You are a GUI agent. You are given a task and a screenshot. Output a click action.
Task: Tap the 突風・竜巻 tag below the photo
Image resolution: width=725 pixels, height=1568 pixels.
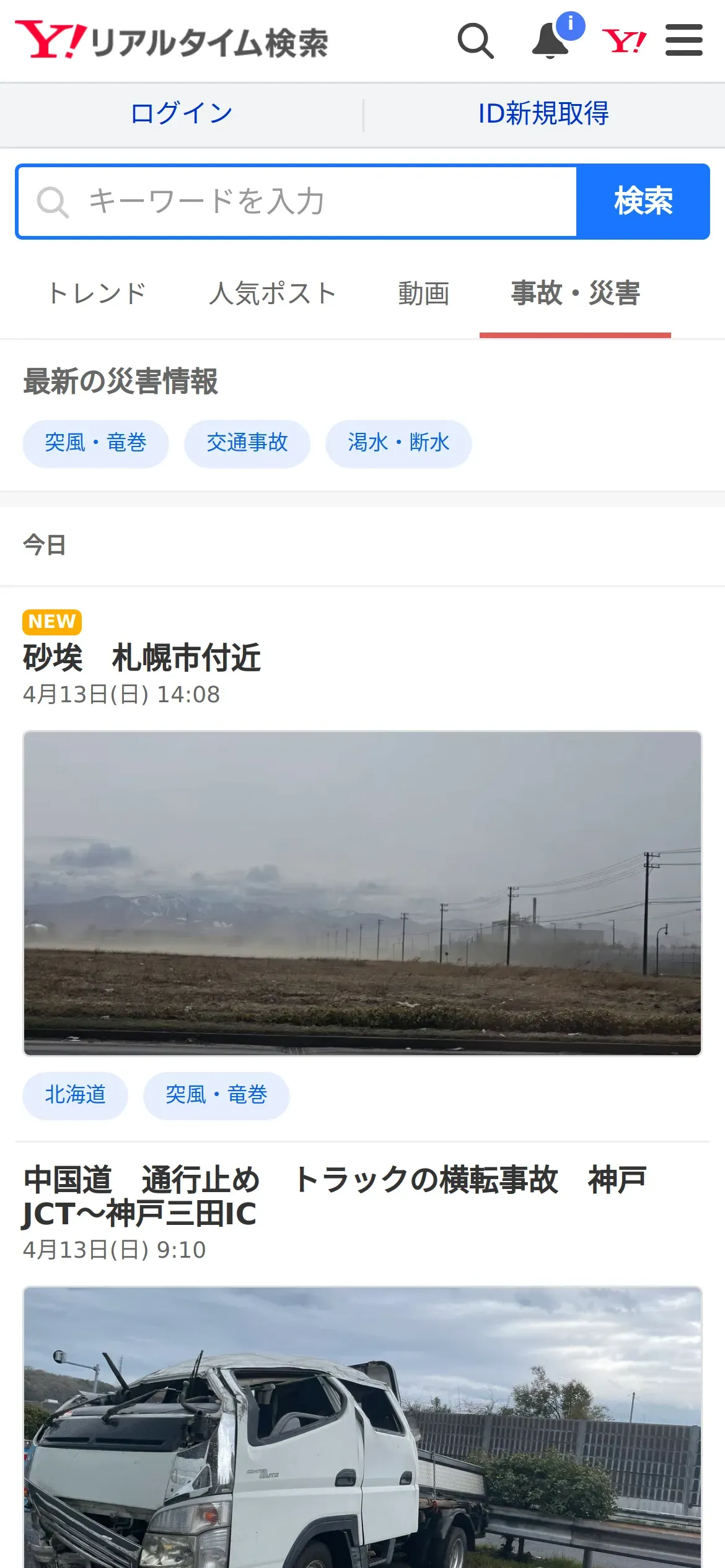(x=216, y=1095)
